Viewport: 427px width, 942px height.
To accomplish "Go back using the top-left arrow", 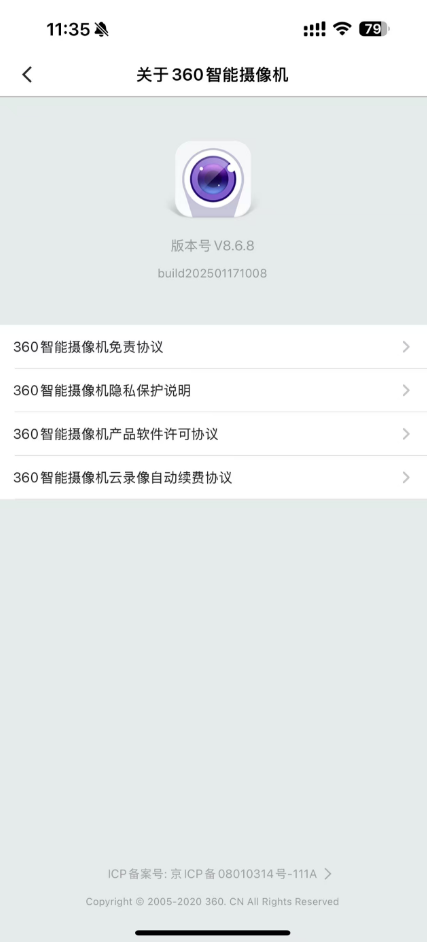I will (26, 74).
